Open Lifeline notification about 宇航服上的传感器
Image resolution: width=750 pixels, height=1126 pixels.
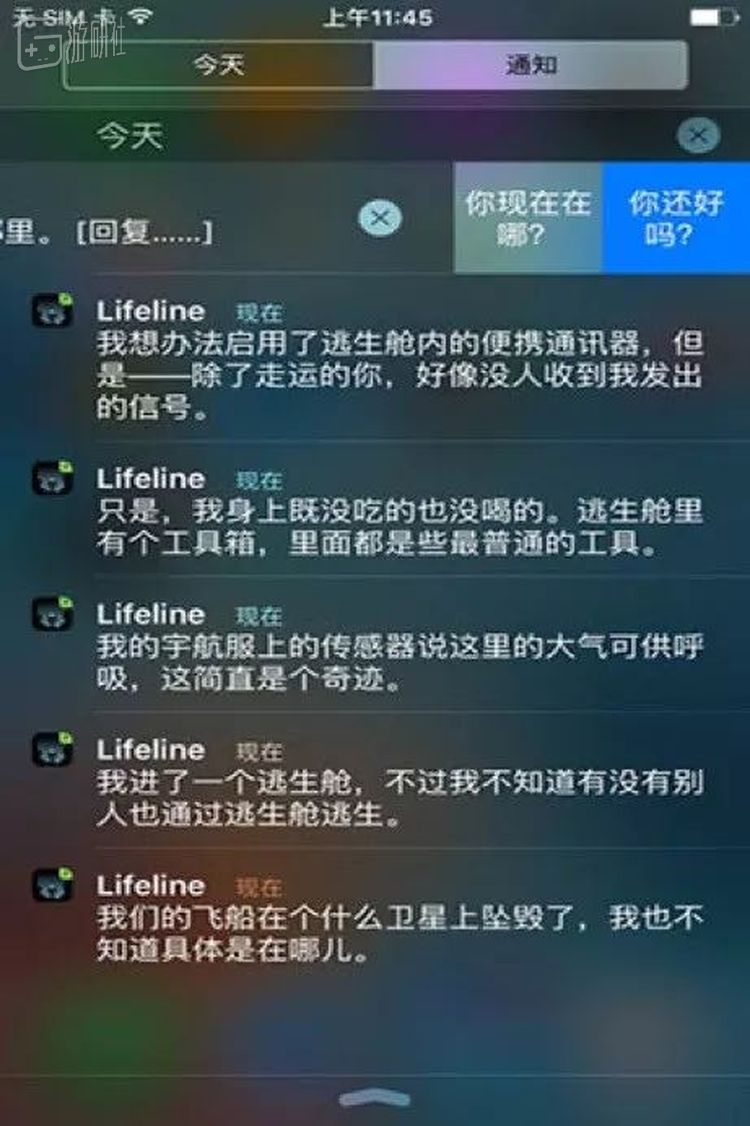[x=400, y=648]
